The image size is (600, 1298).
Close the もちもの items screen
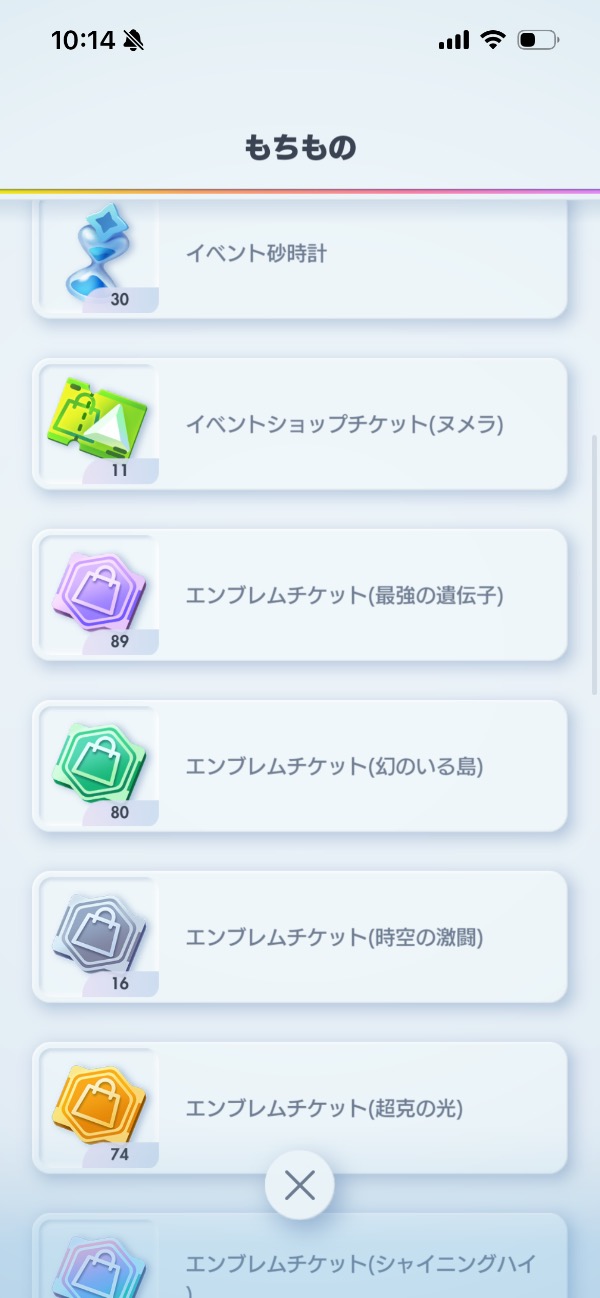point(299,1185)
